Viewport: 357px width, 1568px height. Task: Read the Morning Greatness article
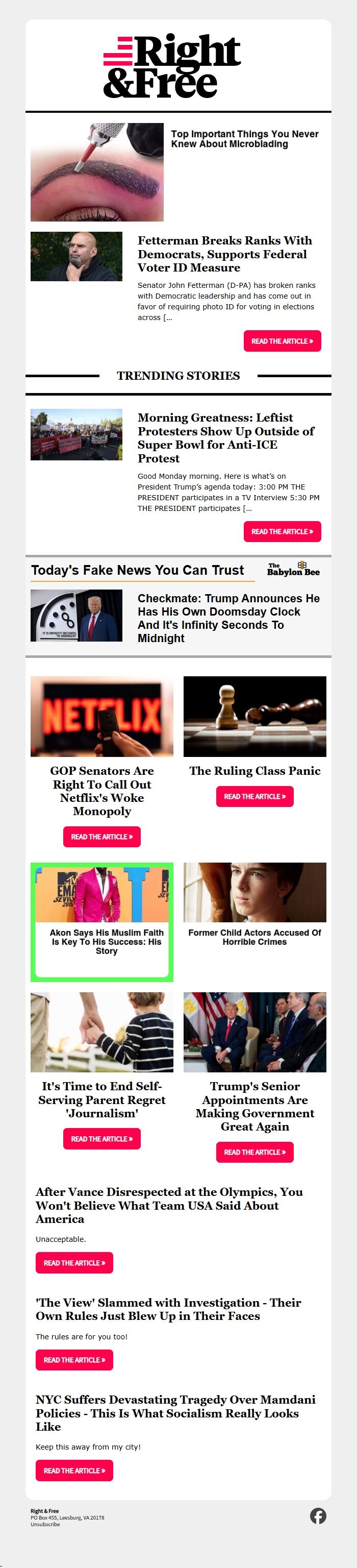click(282, 531)
